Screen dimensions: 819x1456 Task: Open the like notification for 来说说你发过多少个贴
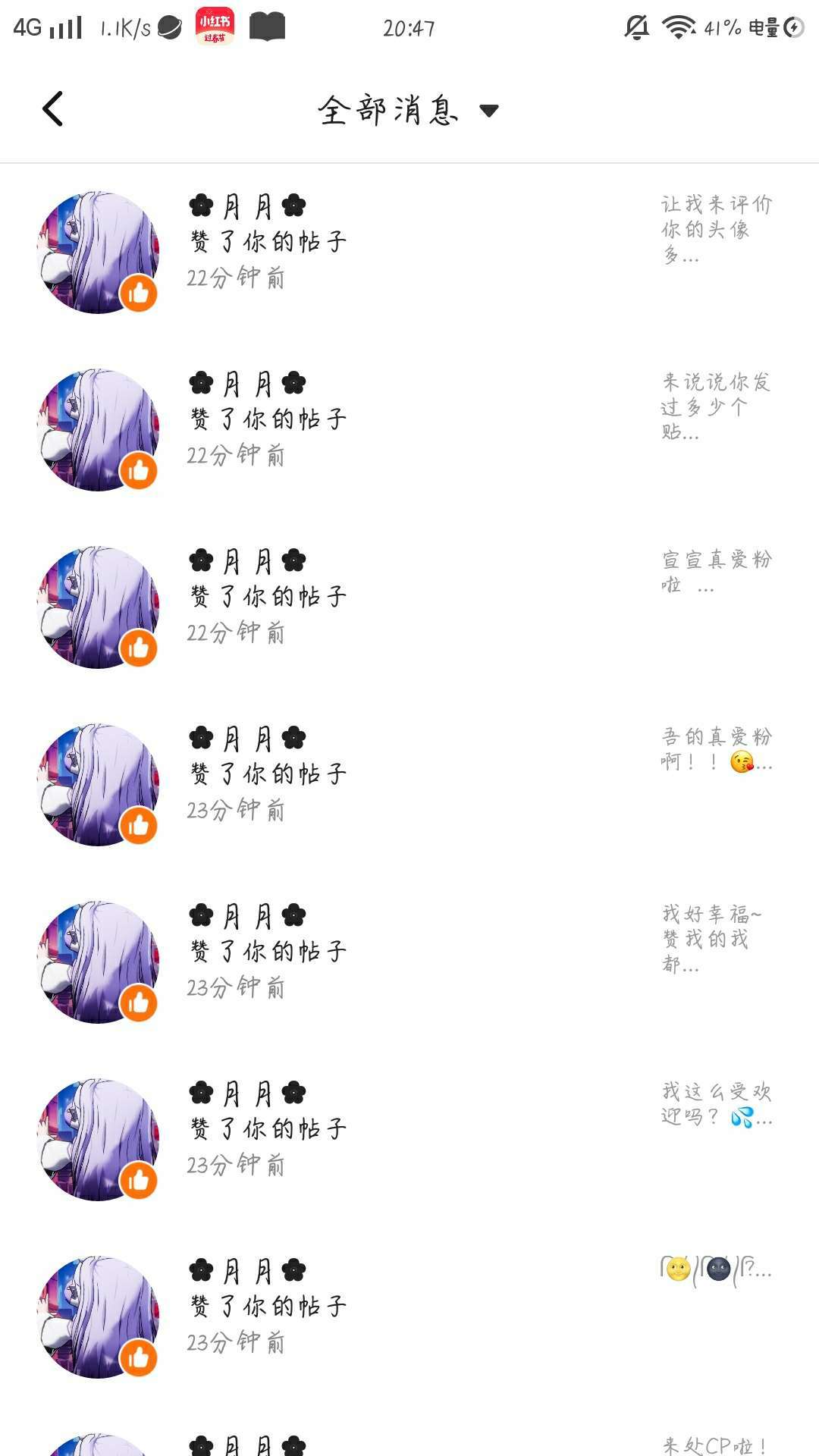[409, 430]
